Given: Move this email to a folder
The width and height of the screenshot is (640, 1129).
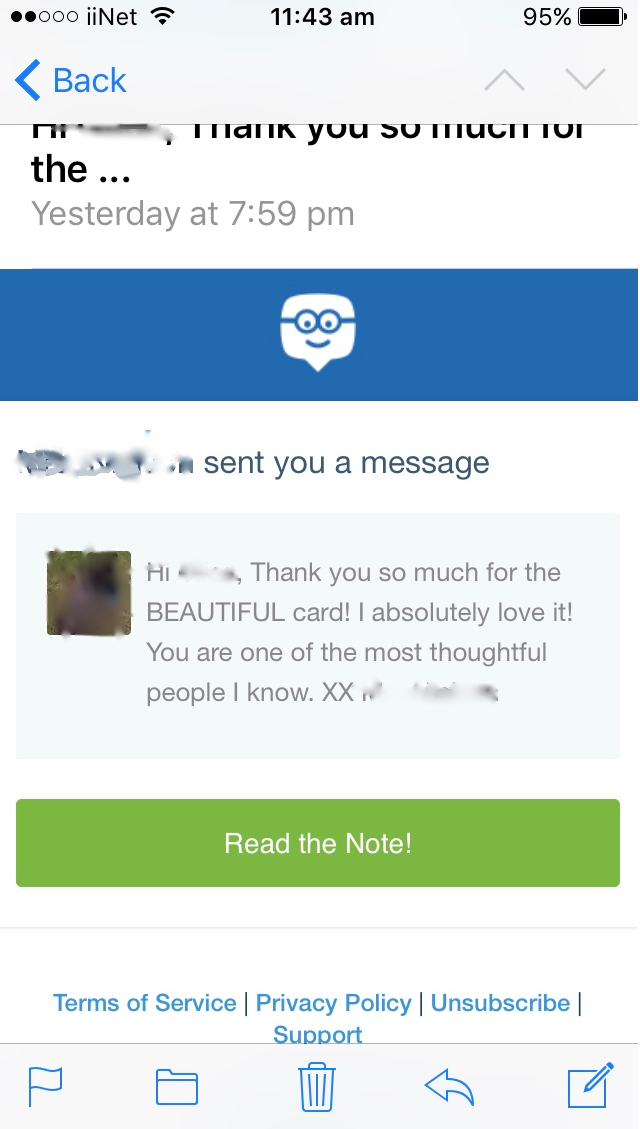Looking at the screenshot, I should click(177, 1087).
